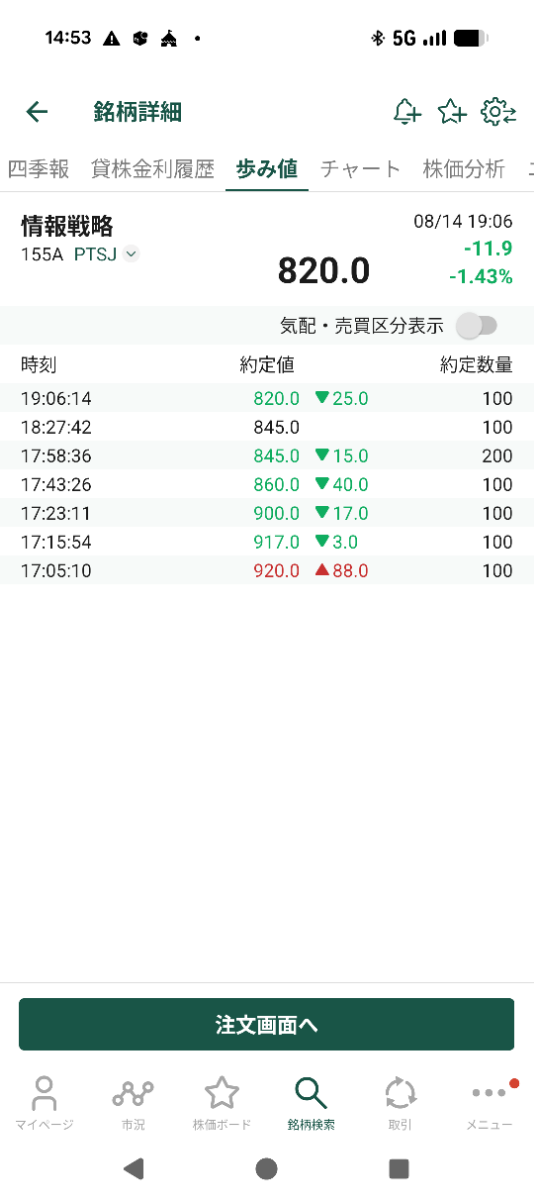Tap the system home button

coord(266,1168)
